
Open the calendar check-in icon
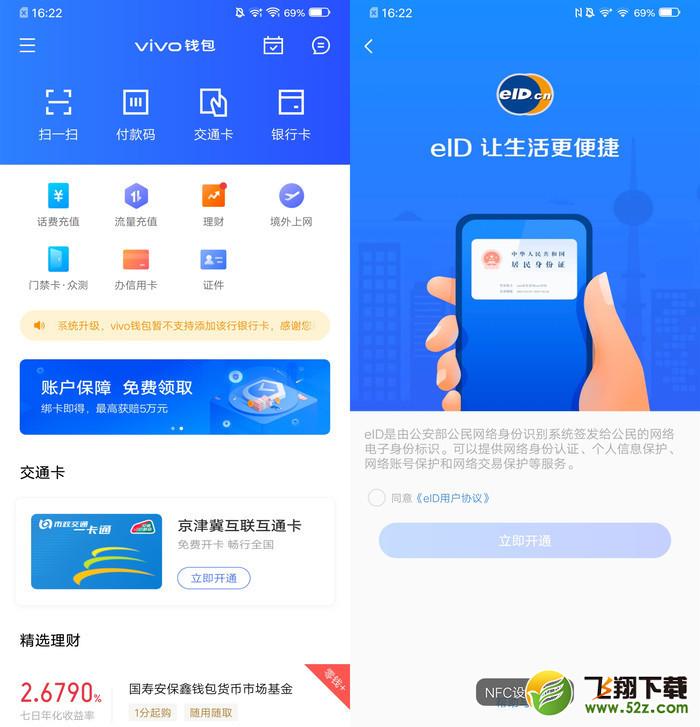[273, 46]
